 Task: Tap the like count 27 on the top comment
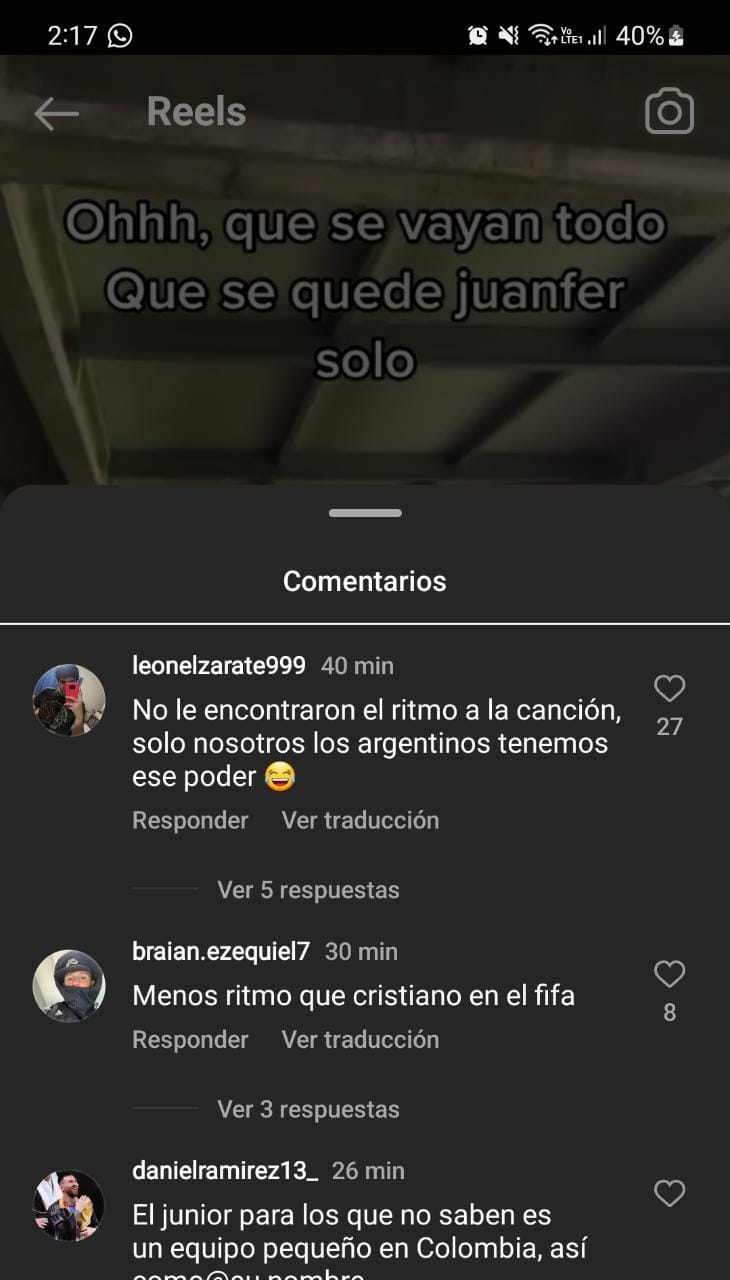670,727
